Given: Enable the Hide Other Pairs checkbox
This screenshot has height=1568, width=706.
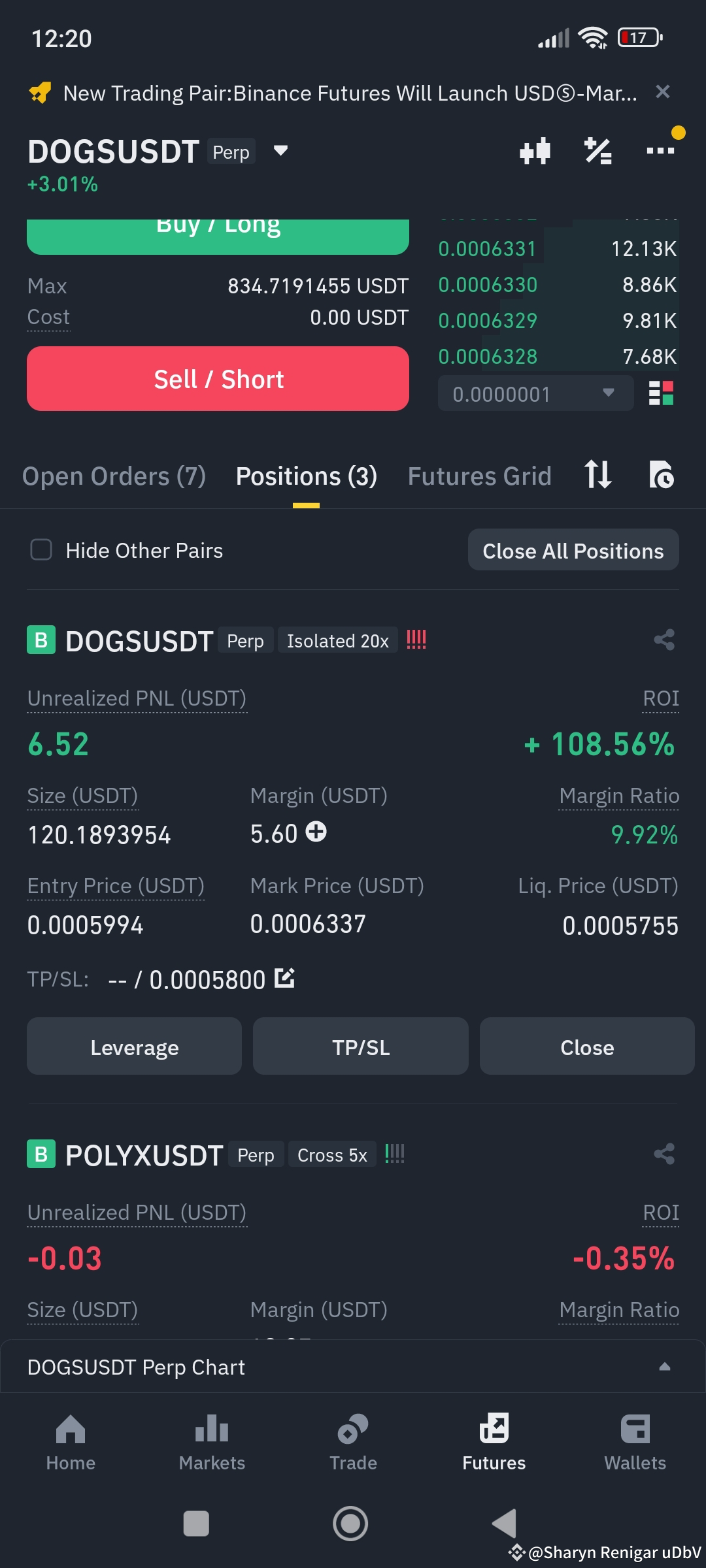Looking at the screenshot, I should point(41,550).
